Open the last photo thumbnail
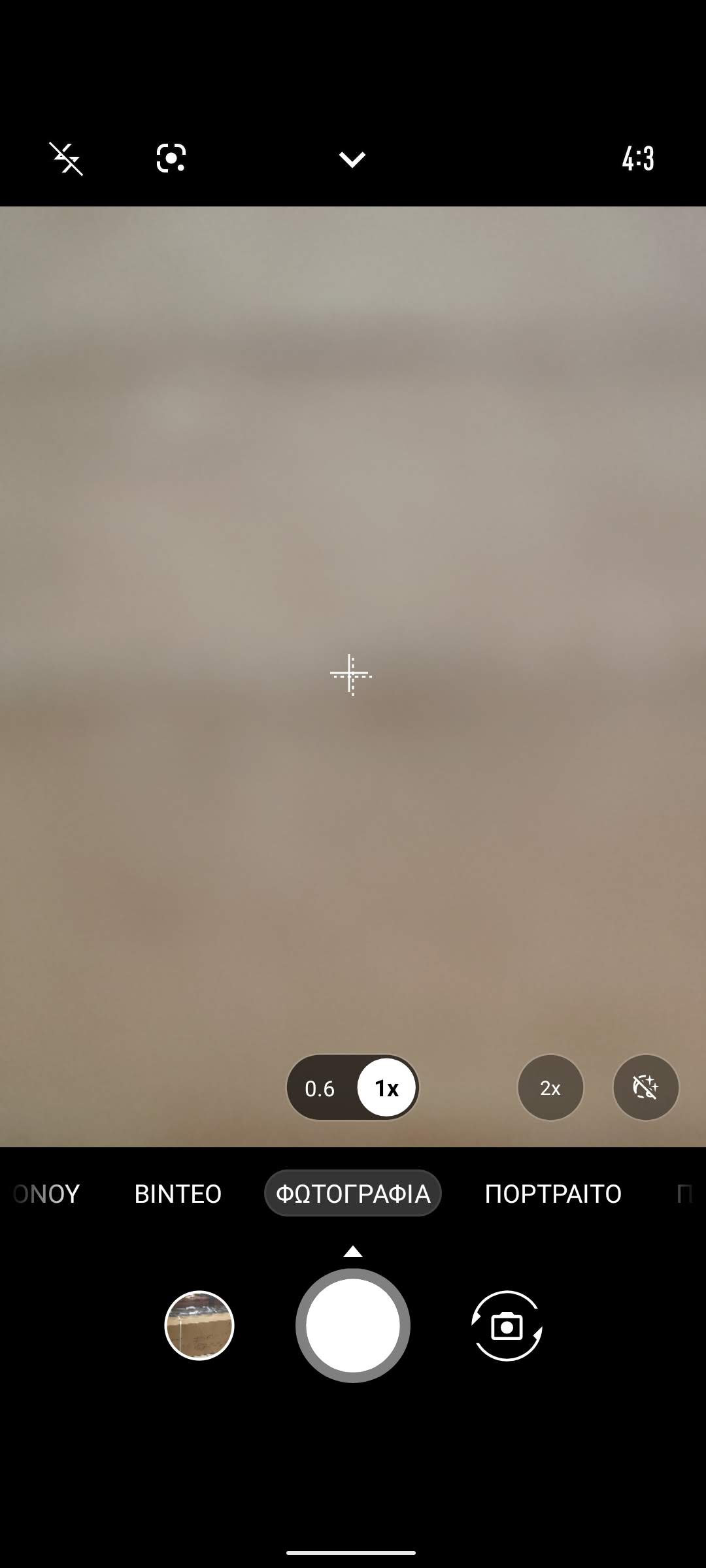706x1568 pixels. [199, 1326]
